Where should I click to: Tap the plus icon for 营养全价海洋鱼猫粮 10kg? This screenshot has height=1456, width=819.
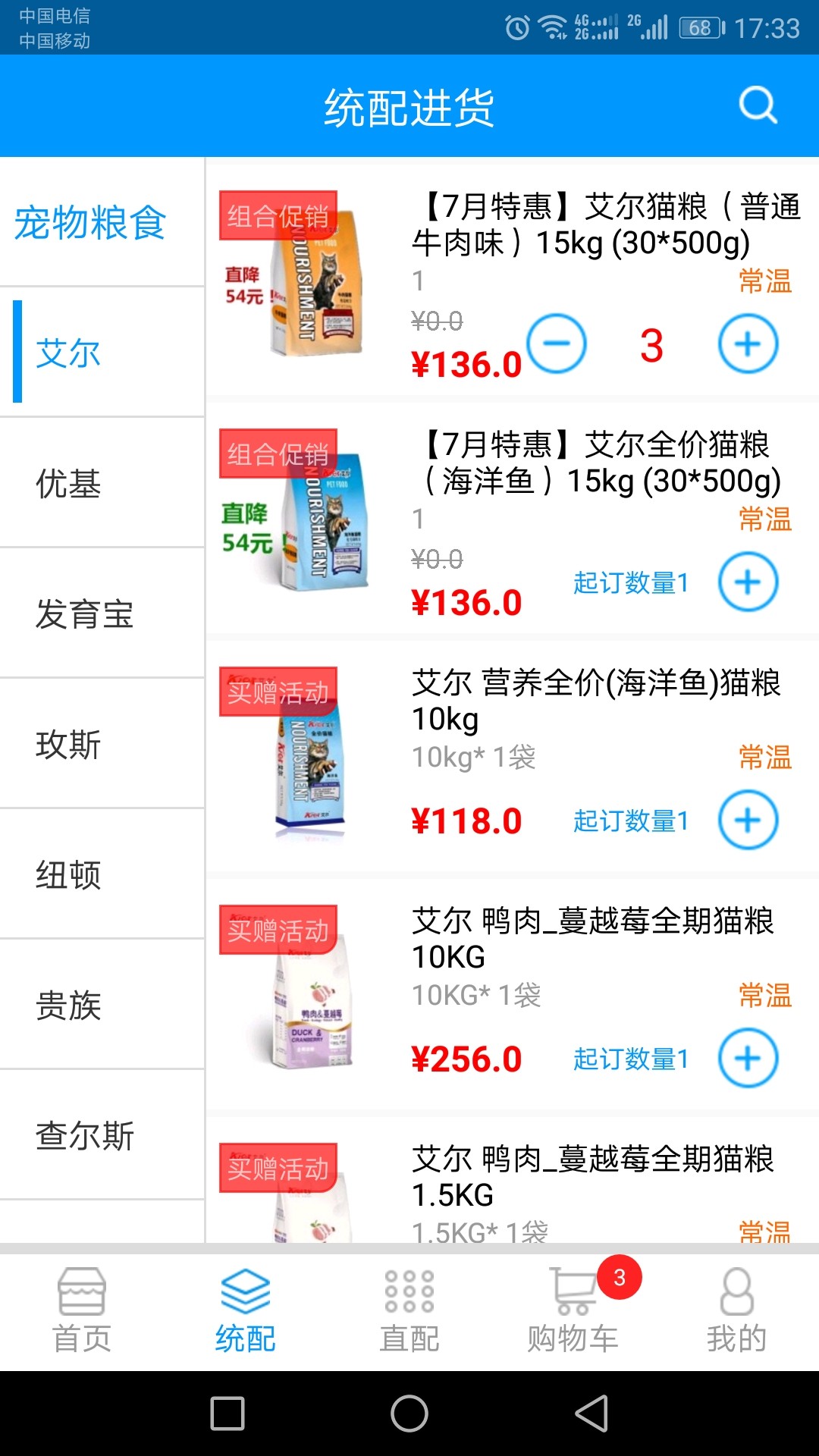click(748, 820)
